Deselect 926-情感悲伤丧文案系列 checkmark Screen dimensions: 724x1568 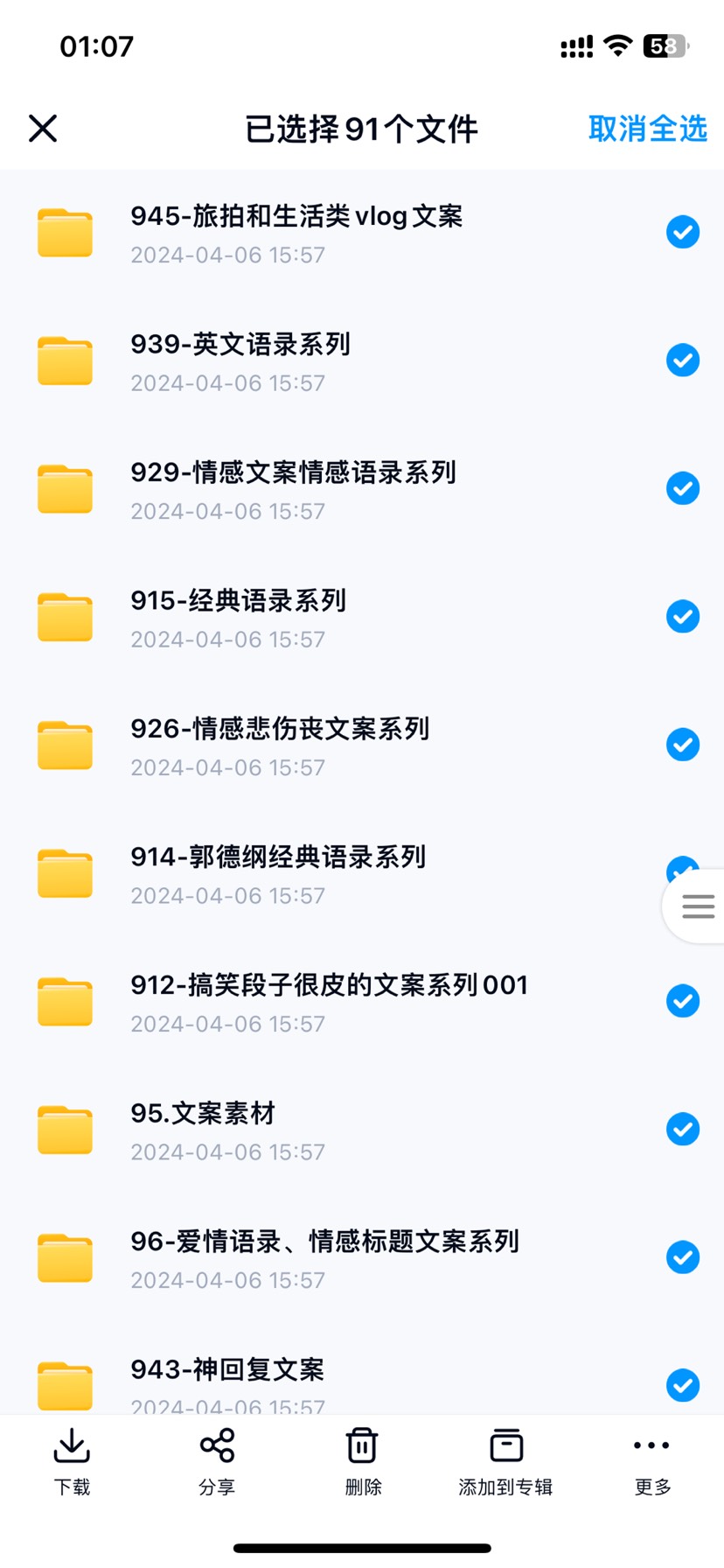point(683,745)
